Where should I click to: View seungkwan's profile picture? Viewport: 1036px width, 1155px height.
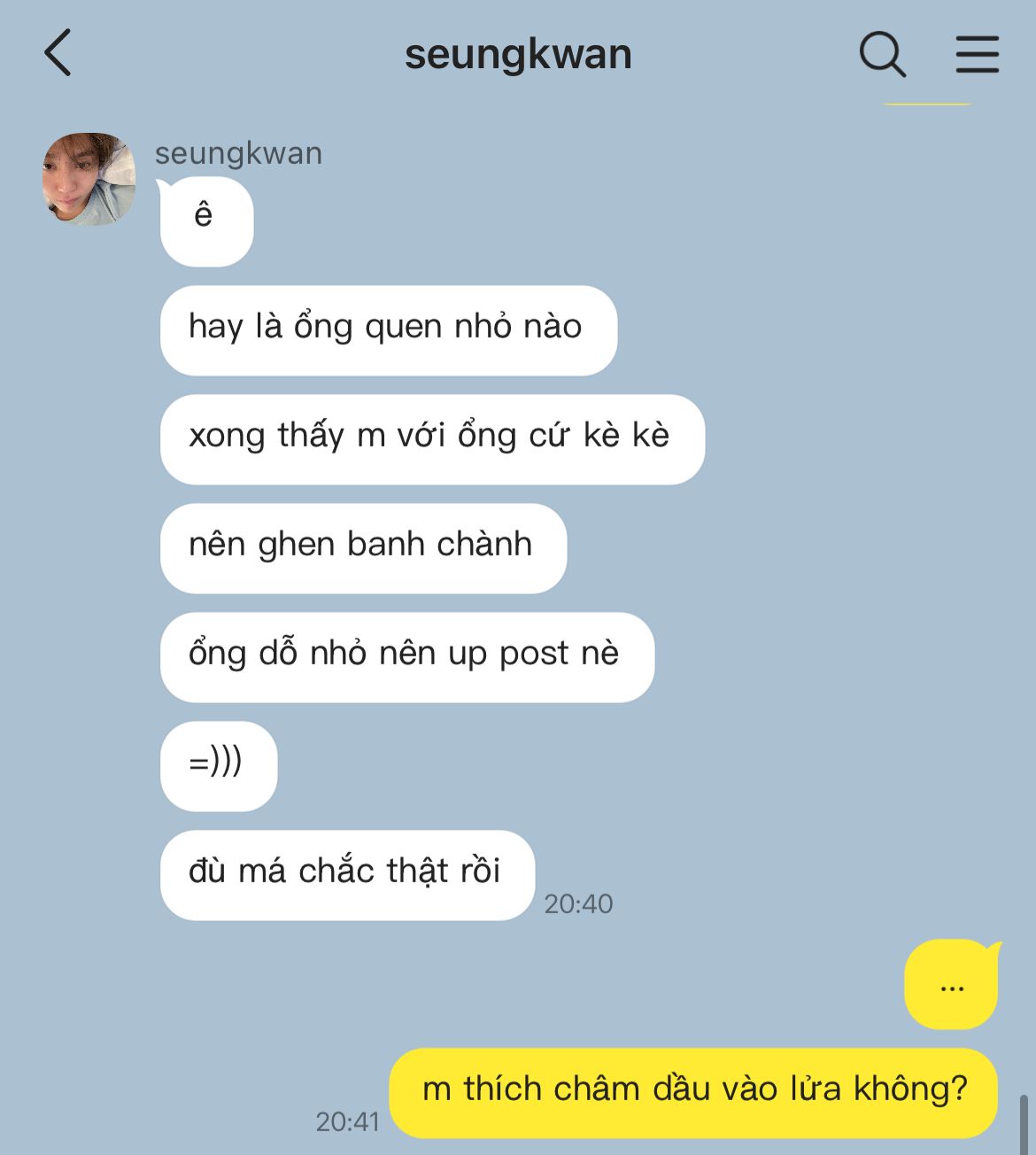tap(89, 179)
